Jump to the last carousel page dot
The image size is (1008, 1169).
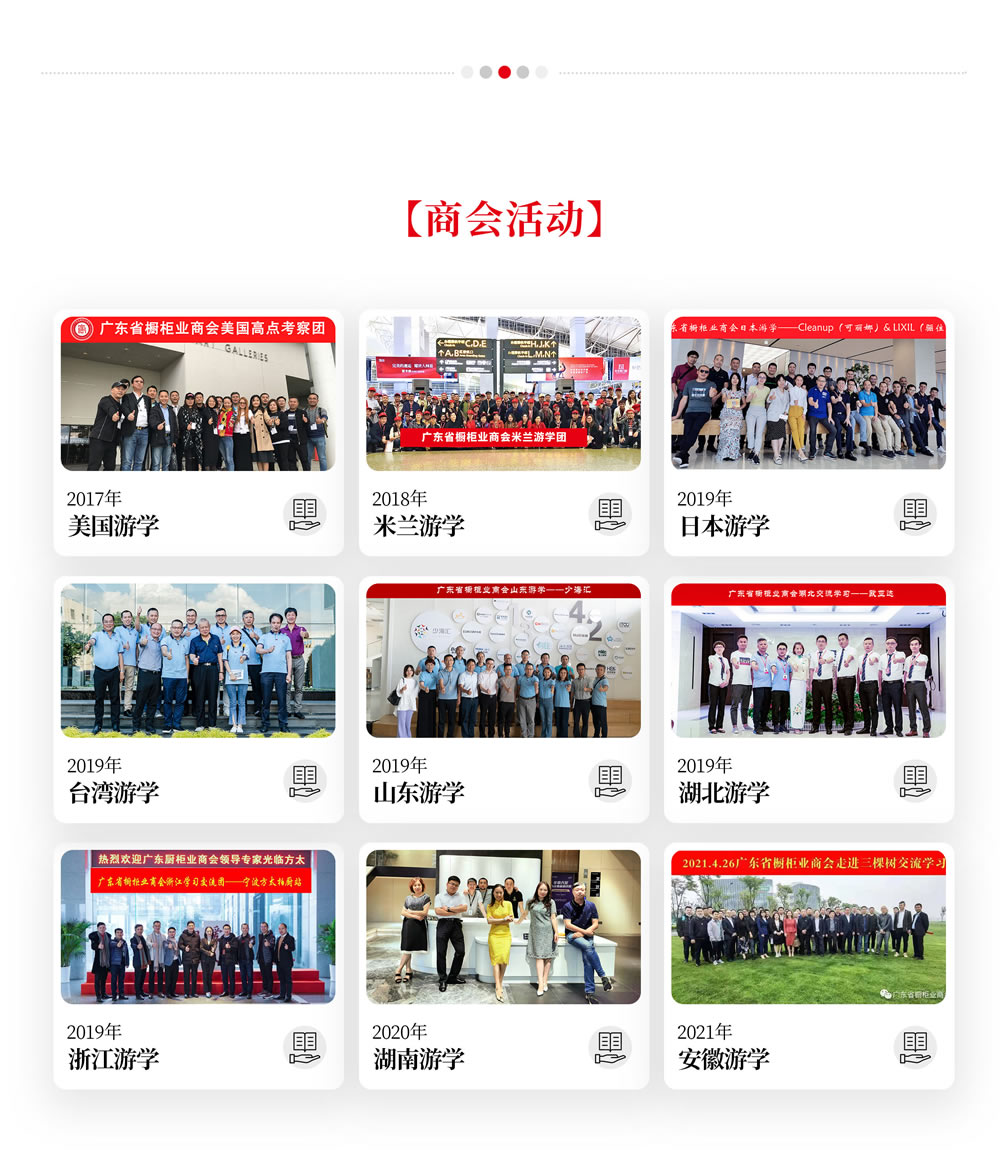point(541,72)
